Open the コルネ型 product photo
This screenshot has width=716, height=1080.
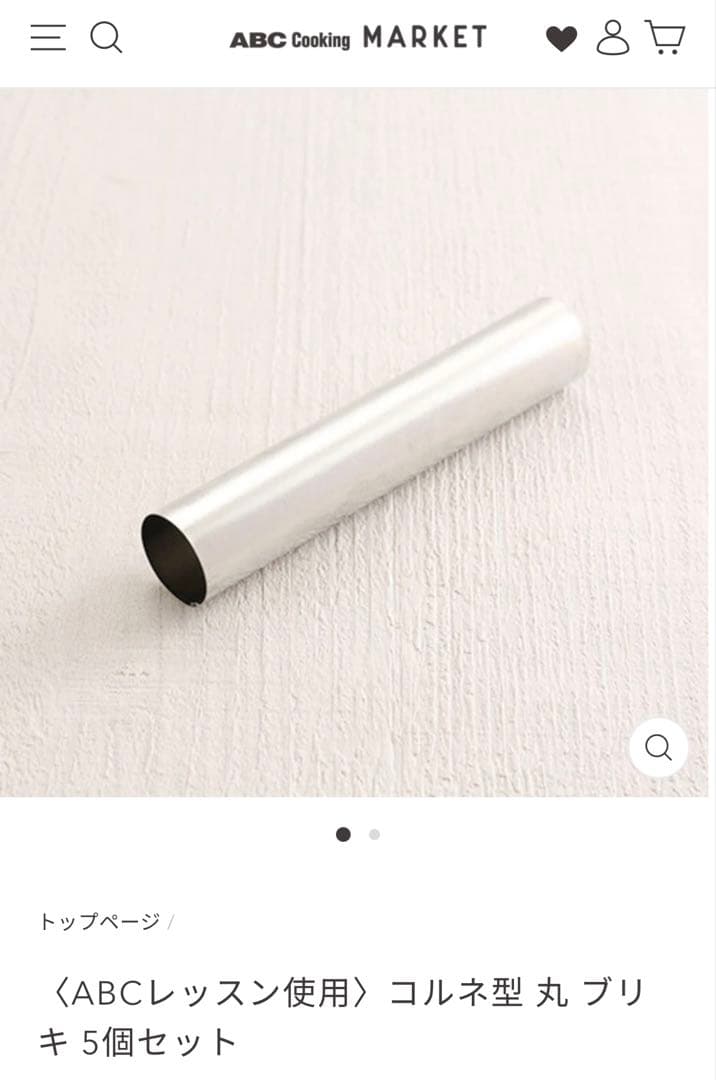[x=365, y=450]
